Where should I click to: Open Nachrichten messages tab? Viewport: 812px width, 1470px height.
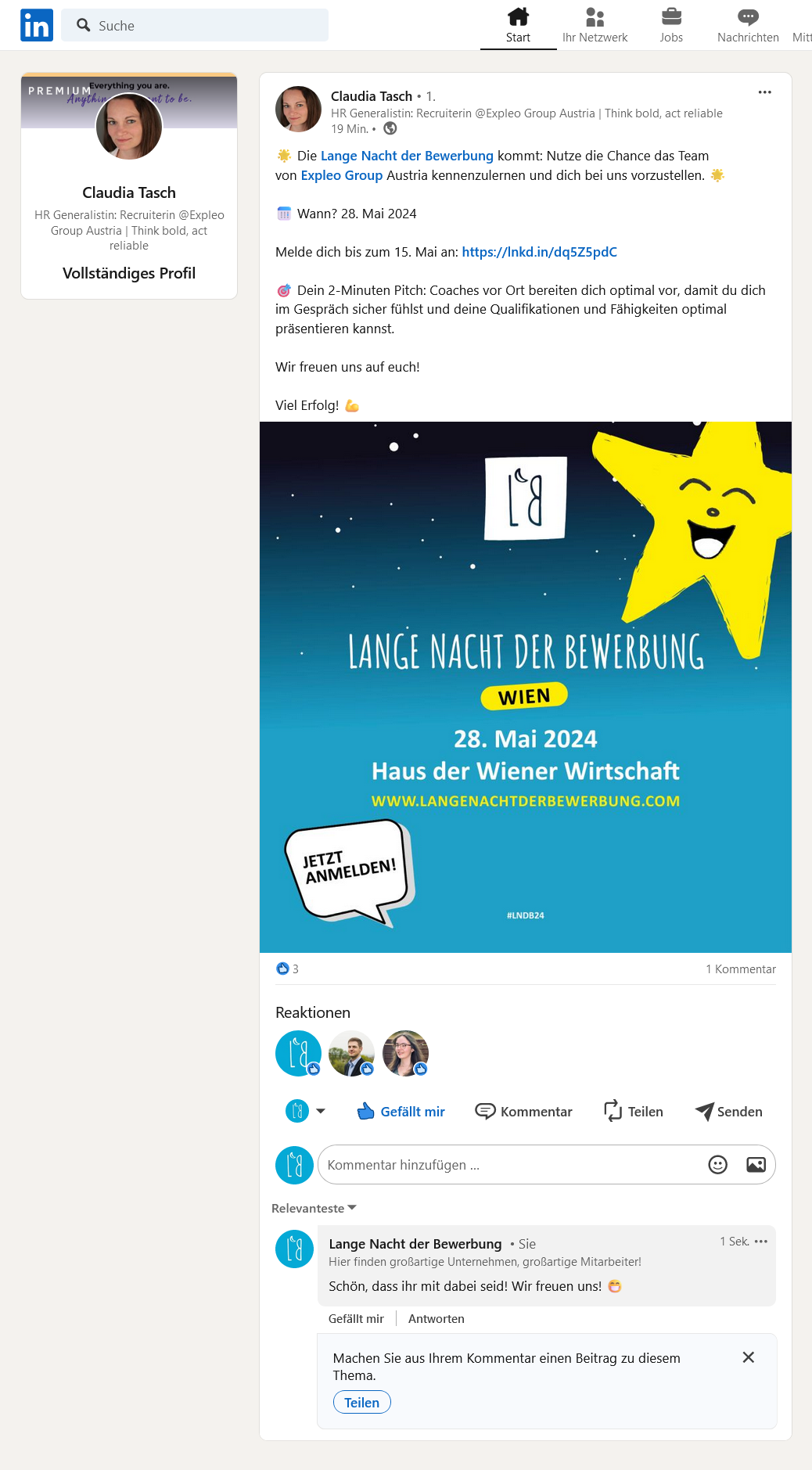tap(748, 25)
